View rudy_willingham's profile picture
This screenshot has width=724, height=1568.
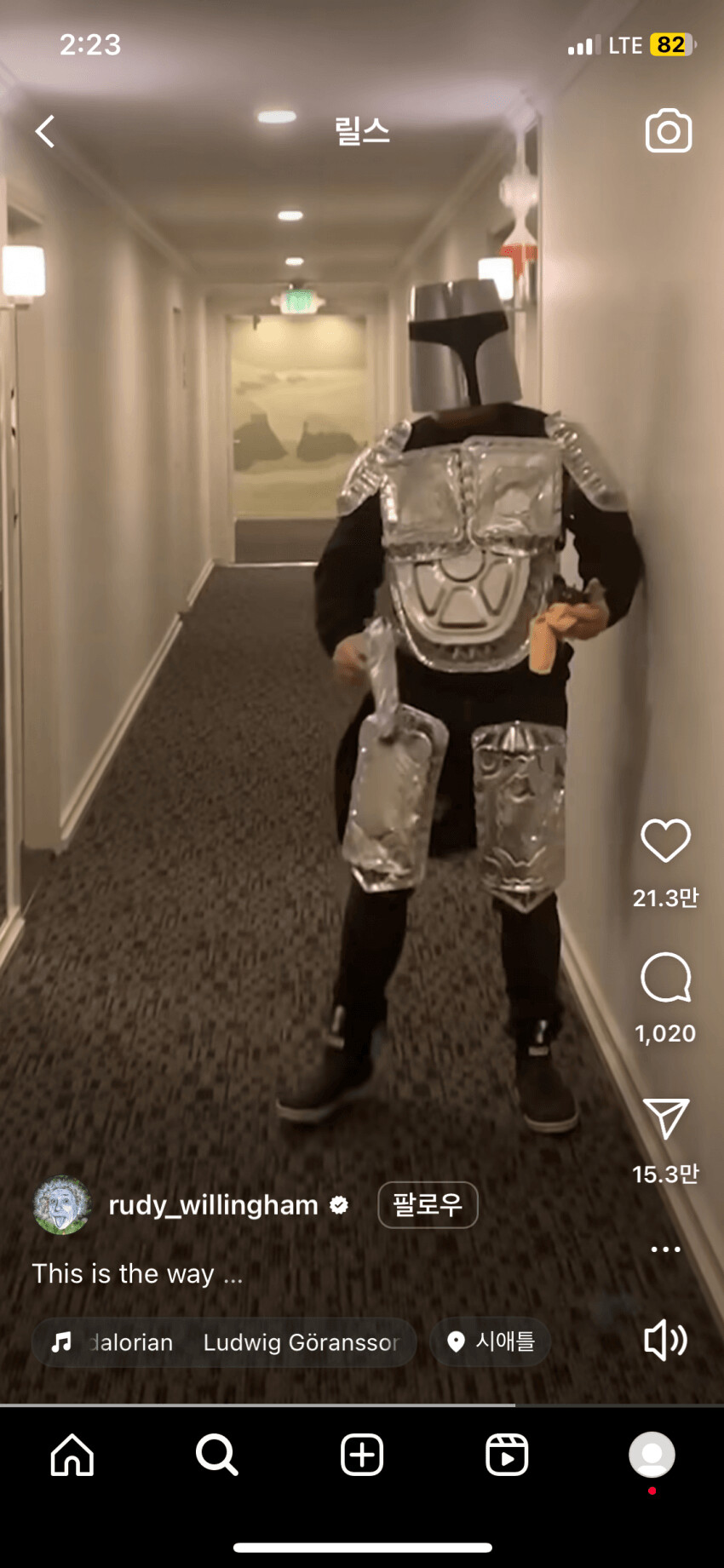click(x=61, y=1205)
